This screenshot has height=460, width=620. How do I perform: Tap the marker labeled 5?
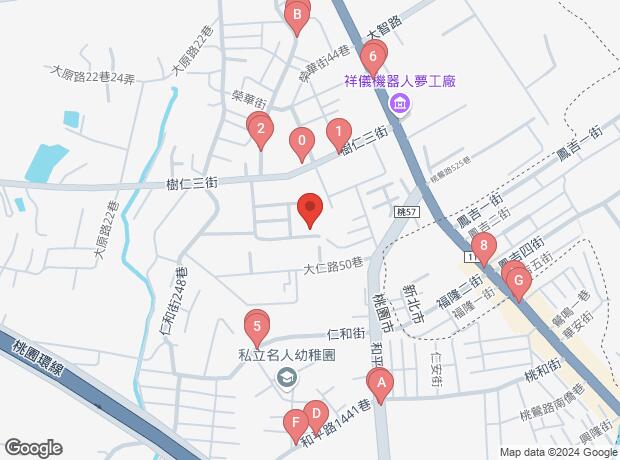(257, 326)
